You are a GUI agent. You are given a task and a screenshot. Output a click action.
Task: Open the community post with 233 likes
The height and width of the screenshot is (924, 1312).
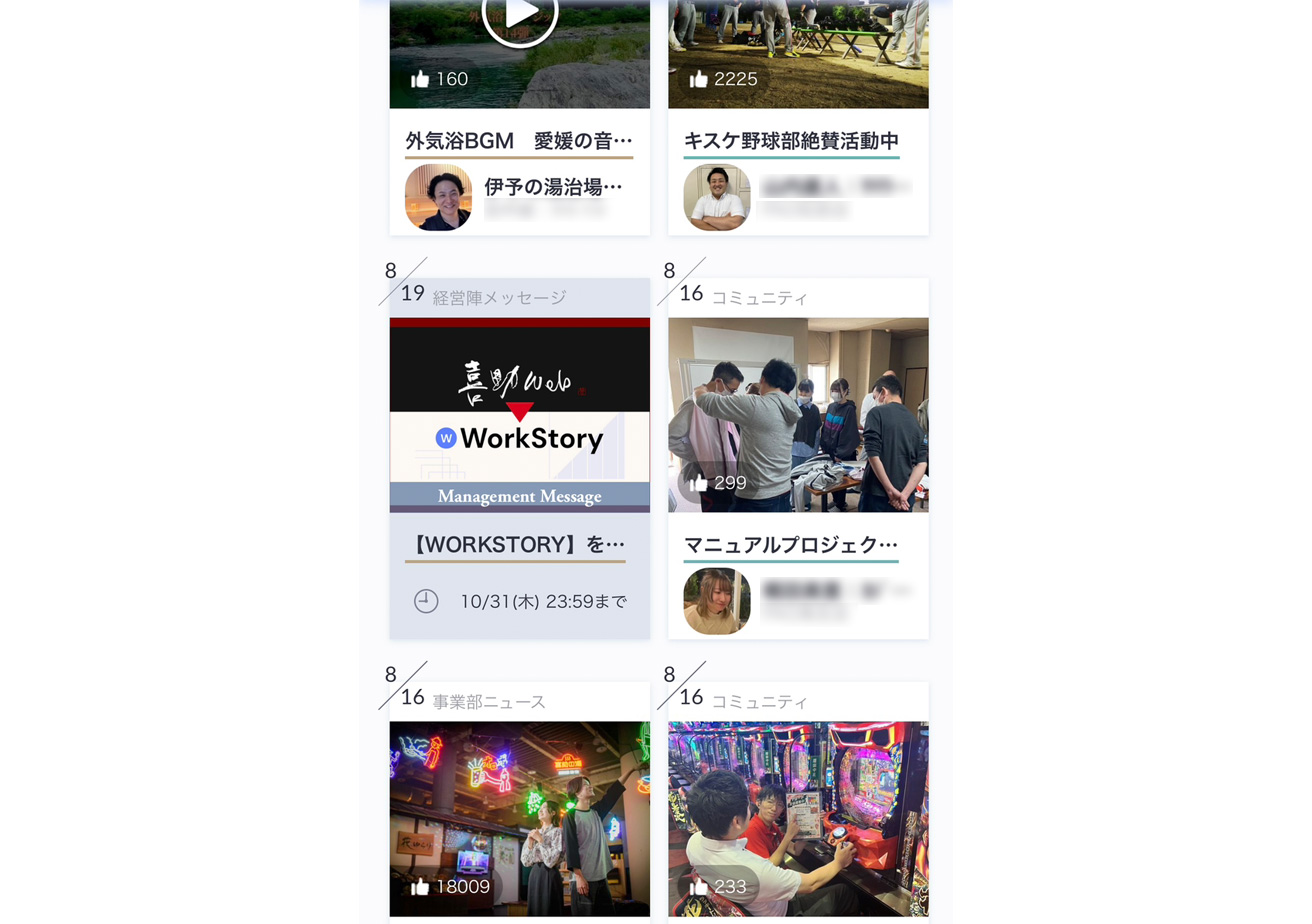point(798,817)
